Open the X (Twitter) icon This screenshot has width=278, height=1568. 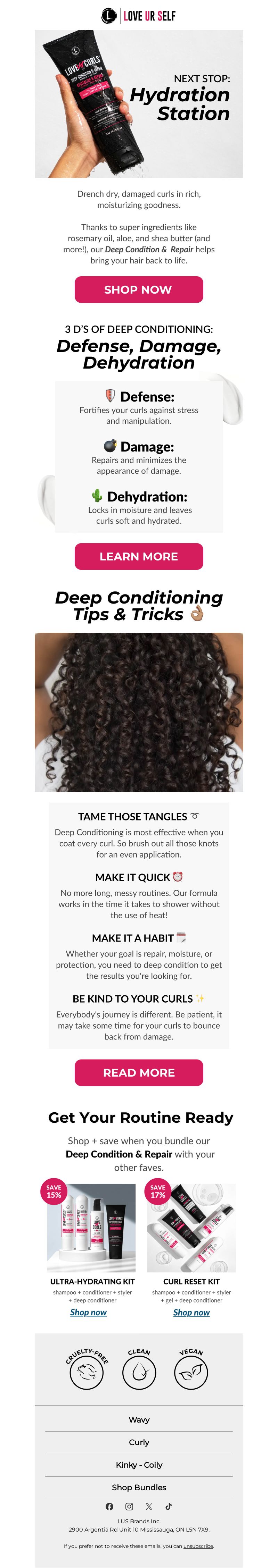coord(149,1507)
